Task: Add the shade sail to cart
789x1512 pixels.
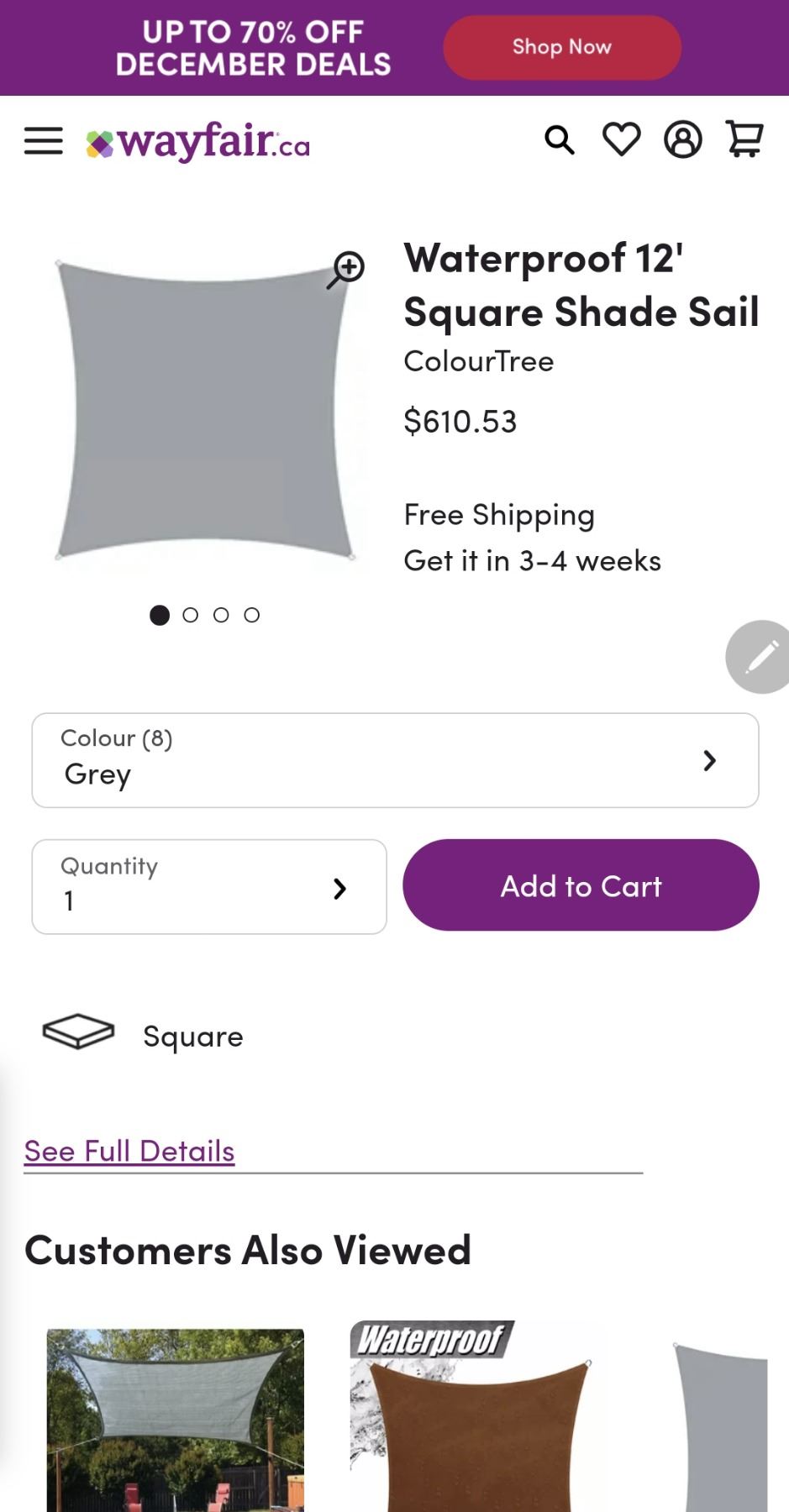Action: point(581,885)
